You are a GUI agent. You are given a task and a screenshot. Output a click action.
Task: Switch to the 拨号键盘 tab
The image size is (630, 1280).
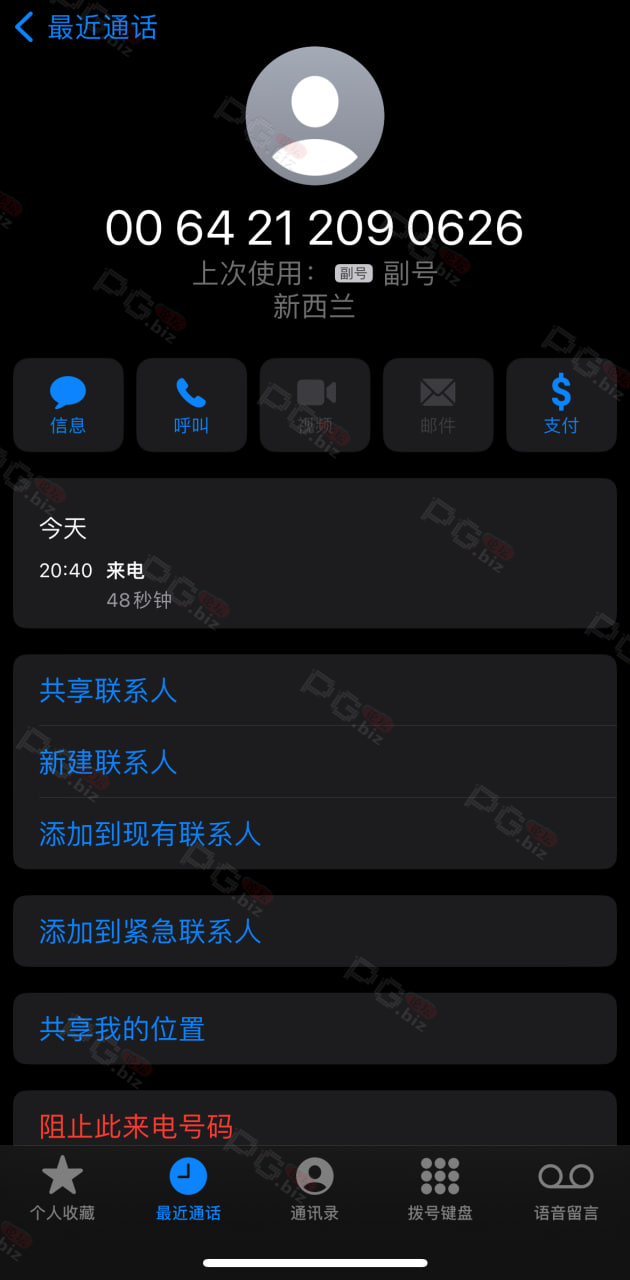tap(440, 1189)
